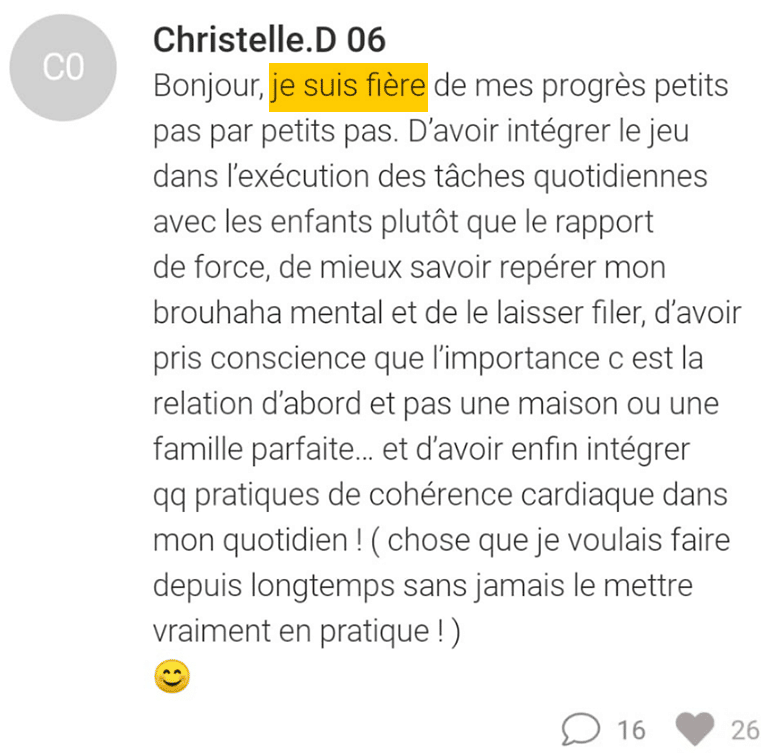Viewport: 776px width, 753px height.
Task: Open replies to Christelle.D 06's comment
Action: click(583, 728)
